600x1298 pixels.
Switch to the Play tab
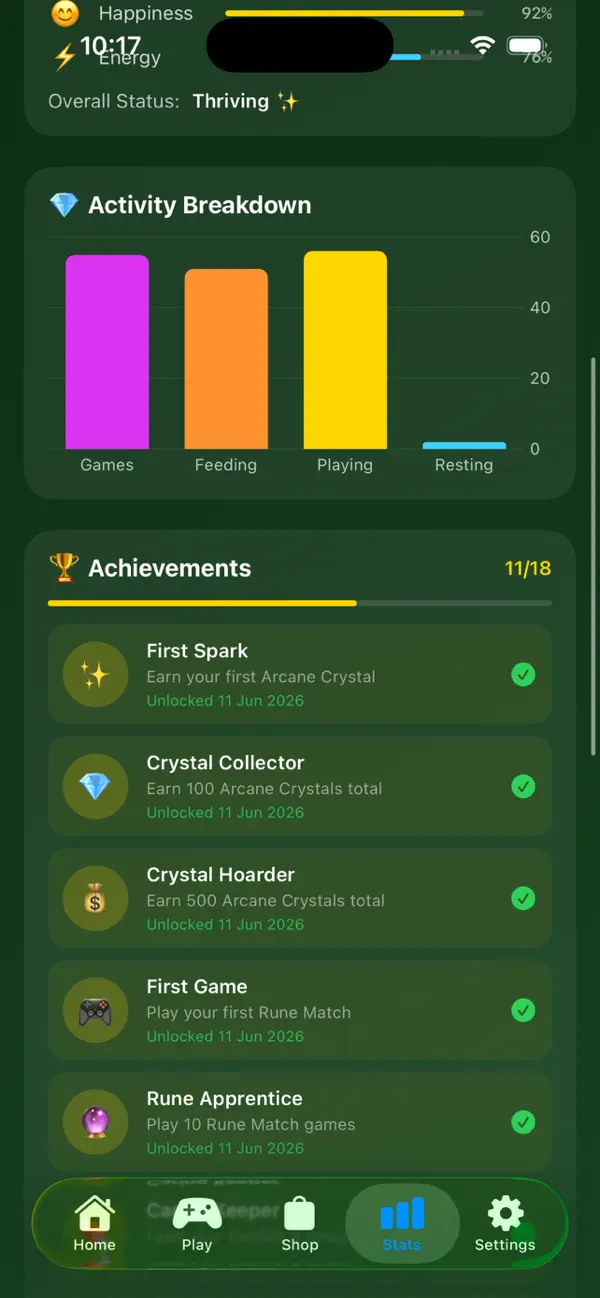[x=197, y=1224]
